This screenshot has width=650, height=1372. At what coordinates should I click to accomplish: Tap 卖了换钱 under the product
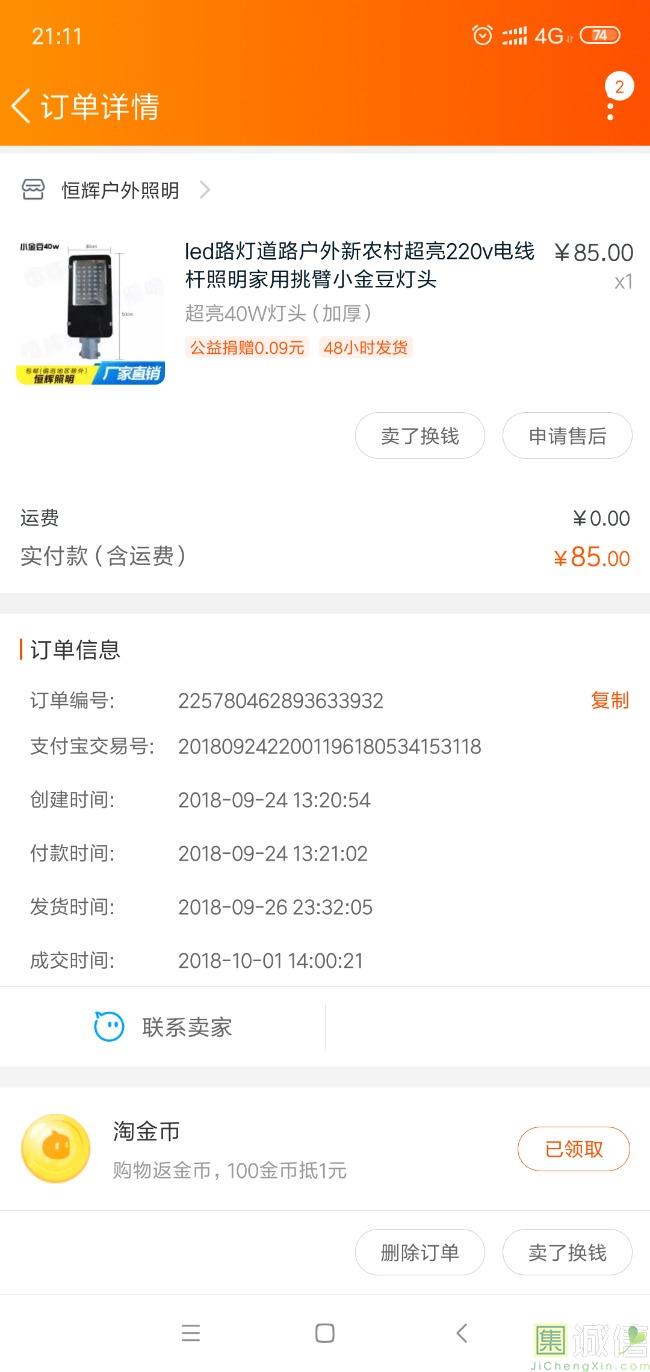420,436
